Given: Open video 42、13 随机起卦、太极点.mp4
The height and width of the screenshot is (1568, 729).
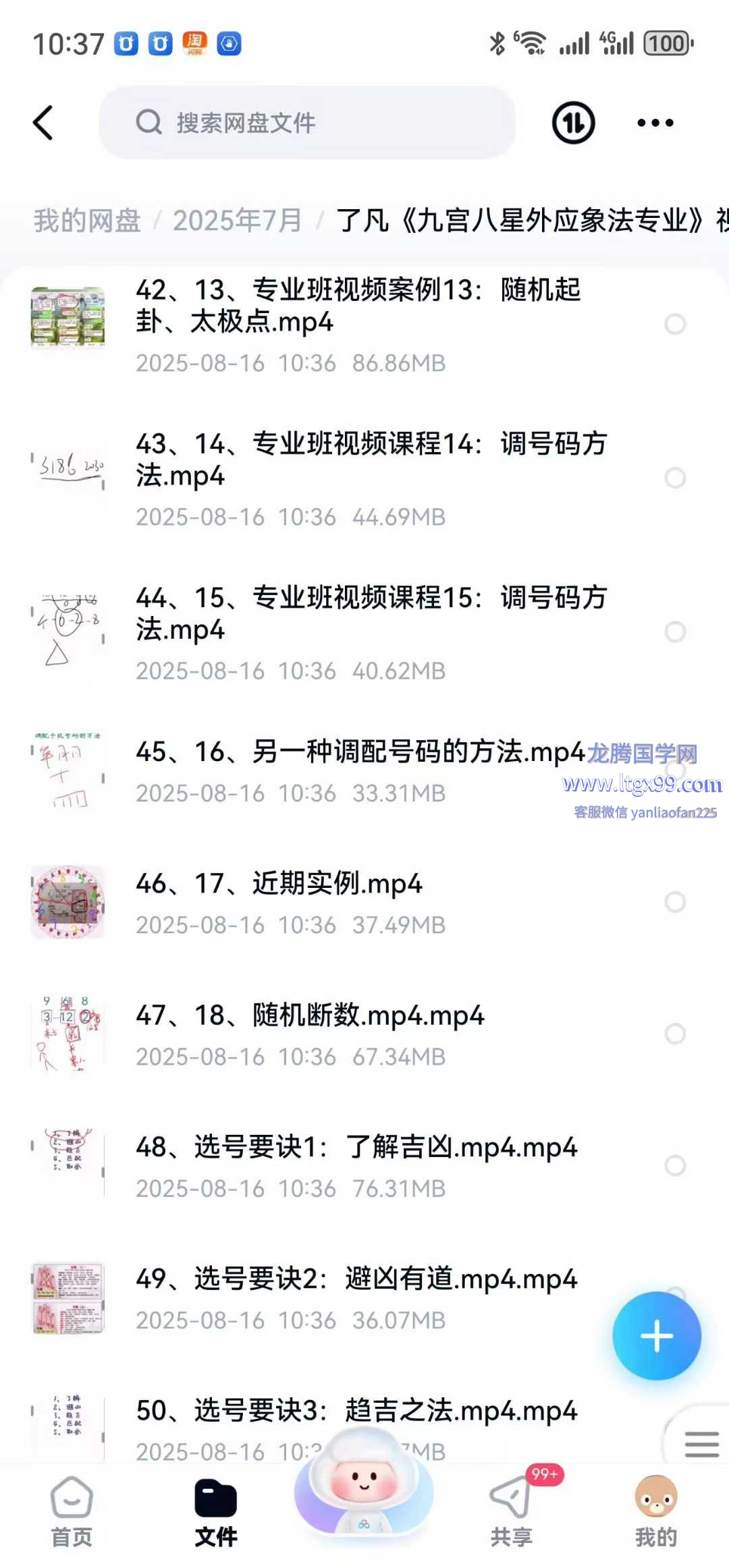Looking at the screenshot, I should click(358, 307).
